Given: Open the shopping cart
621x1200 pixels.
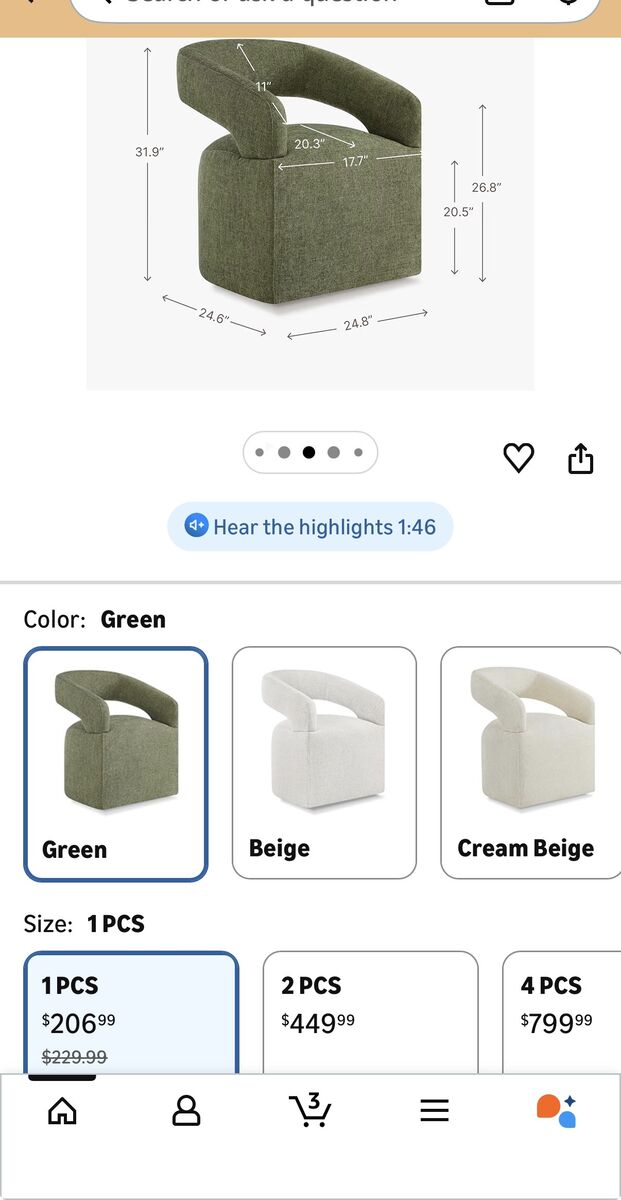Looking at the screenshot, I should pos(310,1110).
